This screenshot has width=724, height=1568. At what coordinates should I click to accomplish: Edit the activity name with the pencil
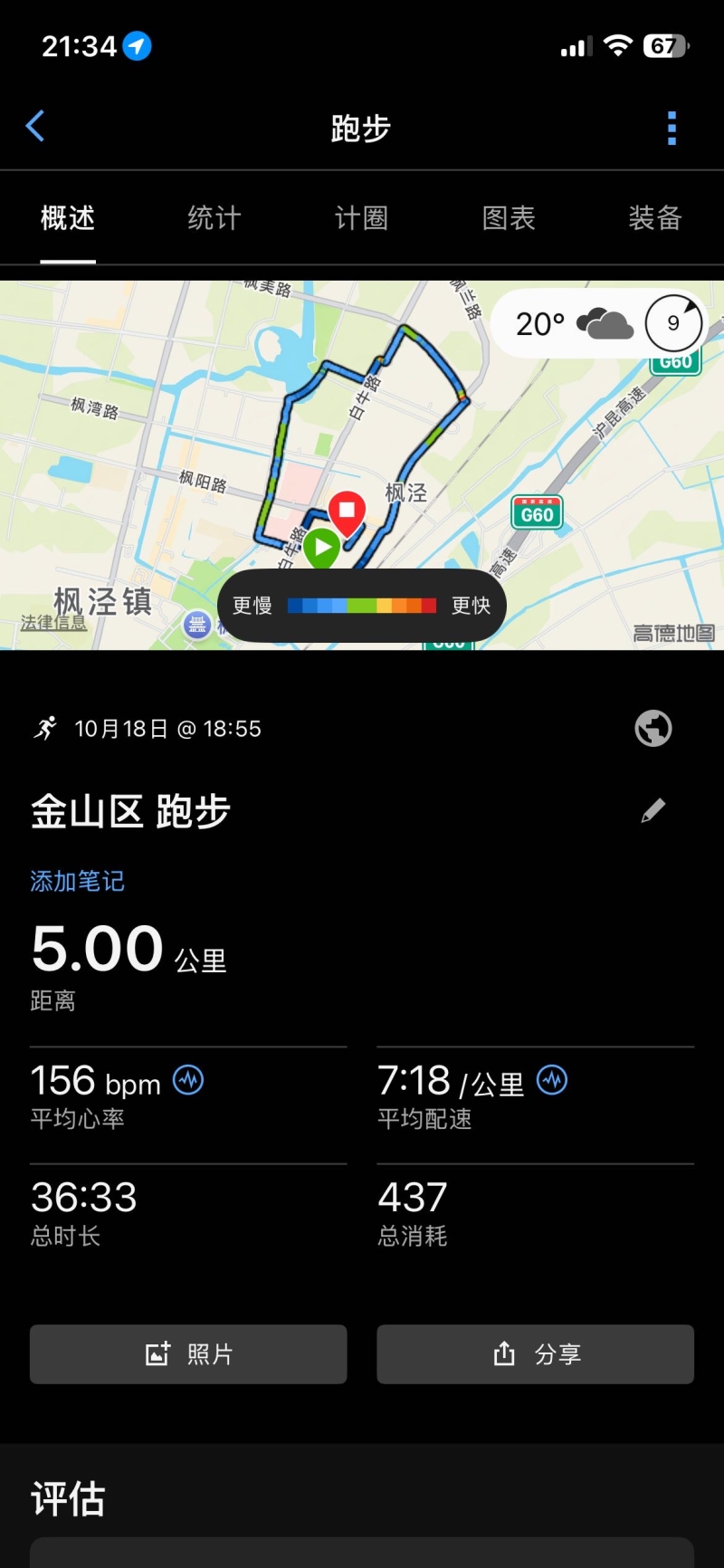653,810
